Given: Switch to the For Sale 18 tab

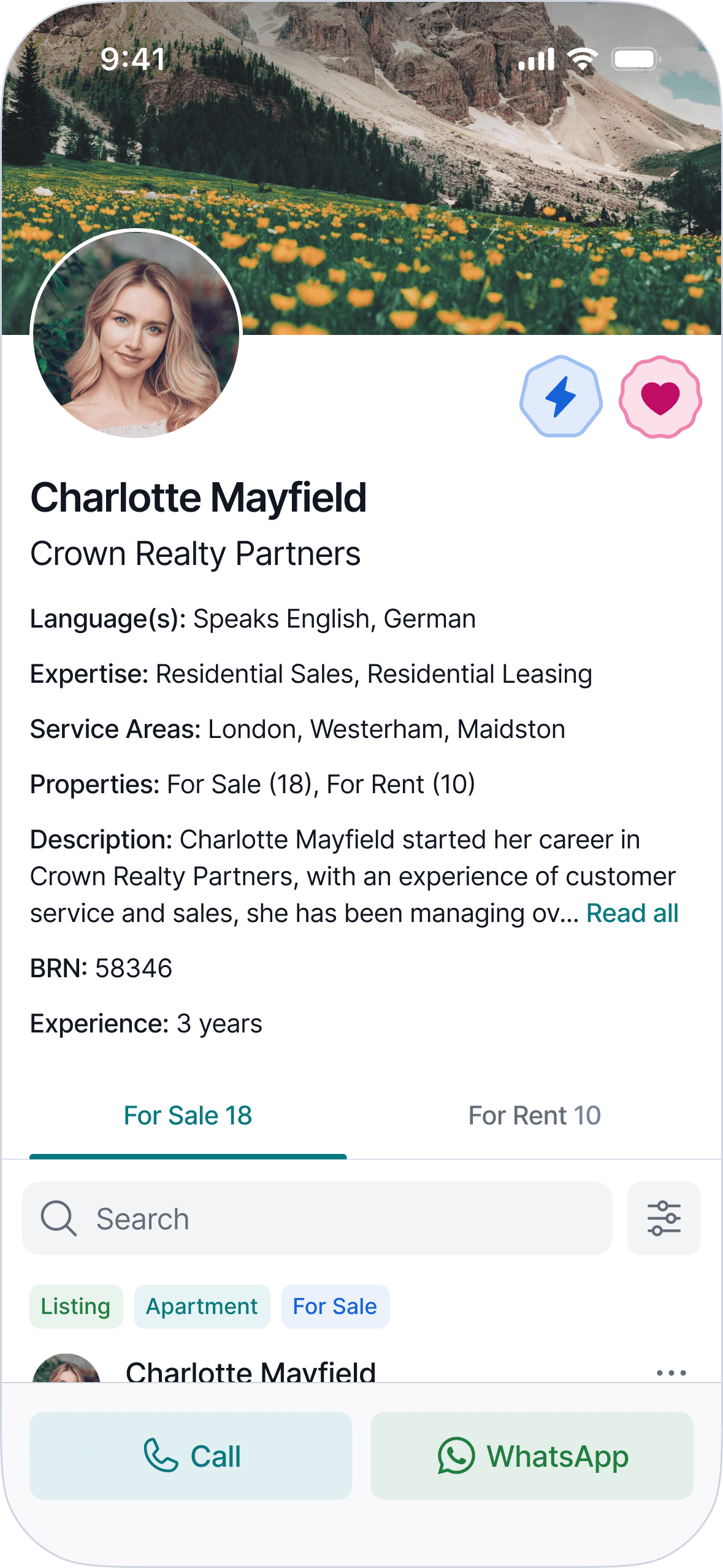Looking at the screenshot, I should click(x=188, y=1116).
